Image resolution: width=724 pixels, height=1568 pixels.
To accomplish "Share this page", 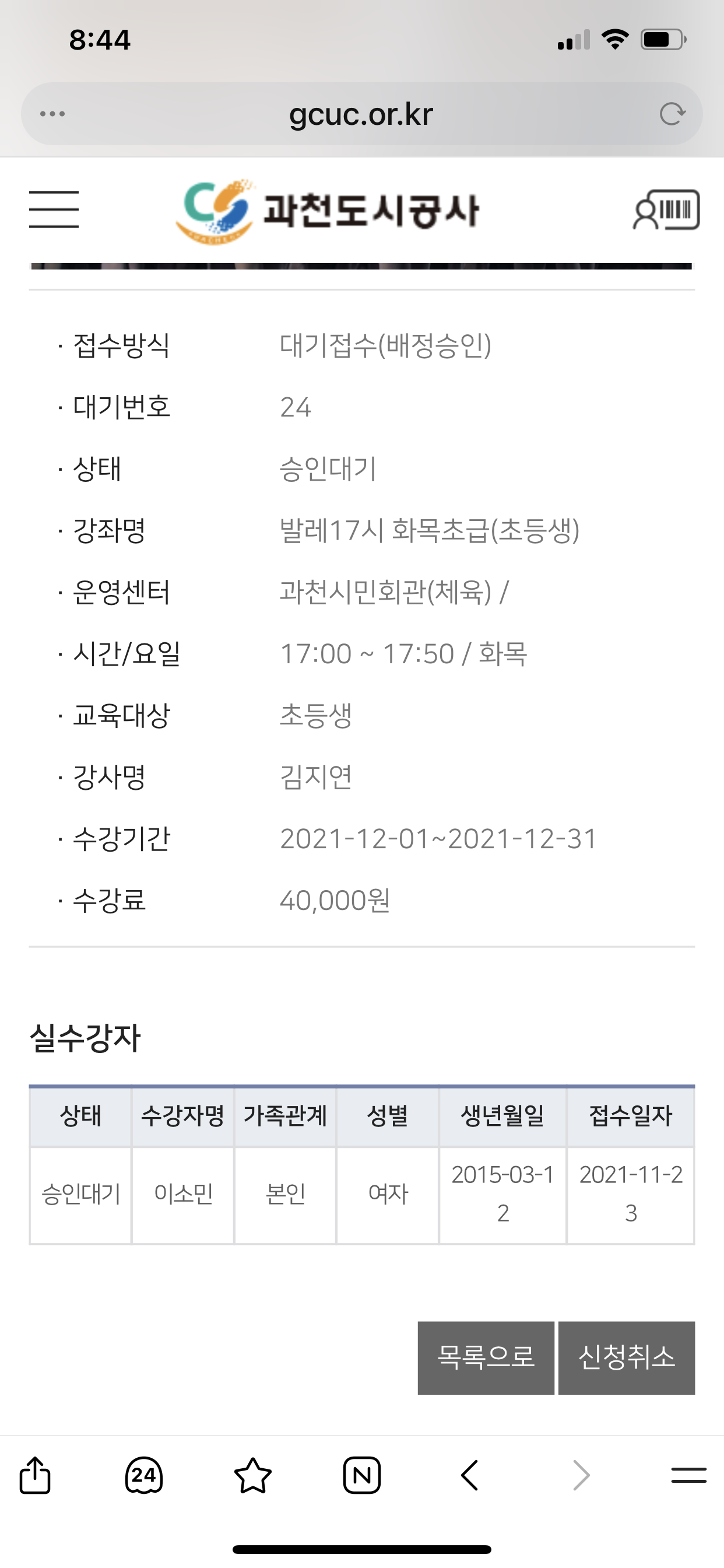I will (36, 1475).
